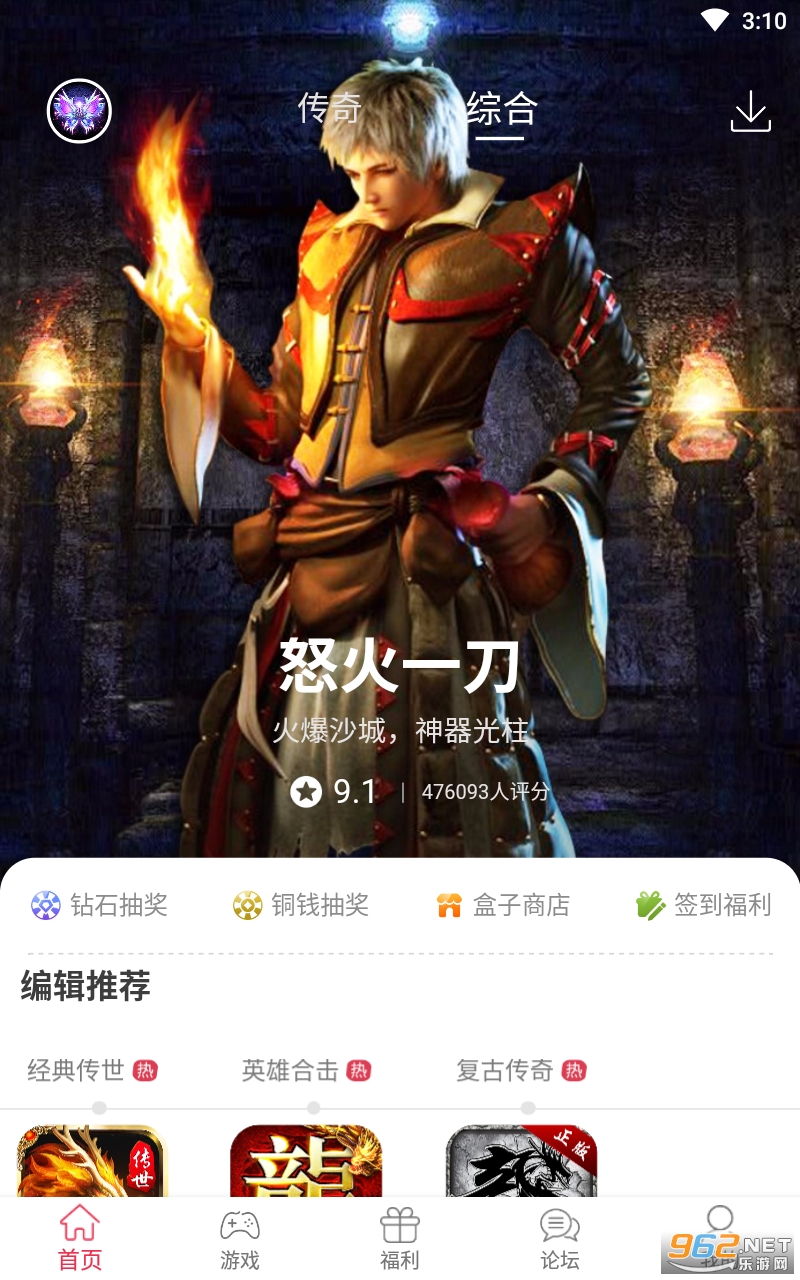Switch to the 福利 tab
Image resolution: width=800 pixels, height=1280 pixels.
click(400, 1238)
